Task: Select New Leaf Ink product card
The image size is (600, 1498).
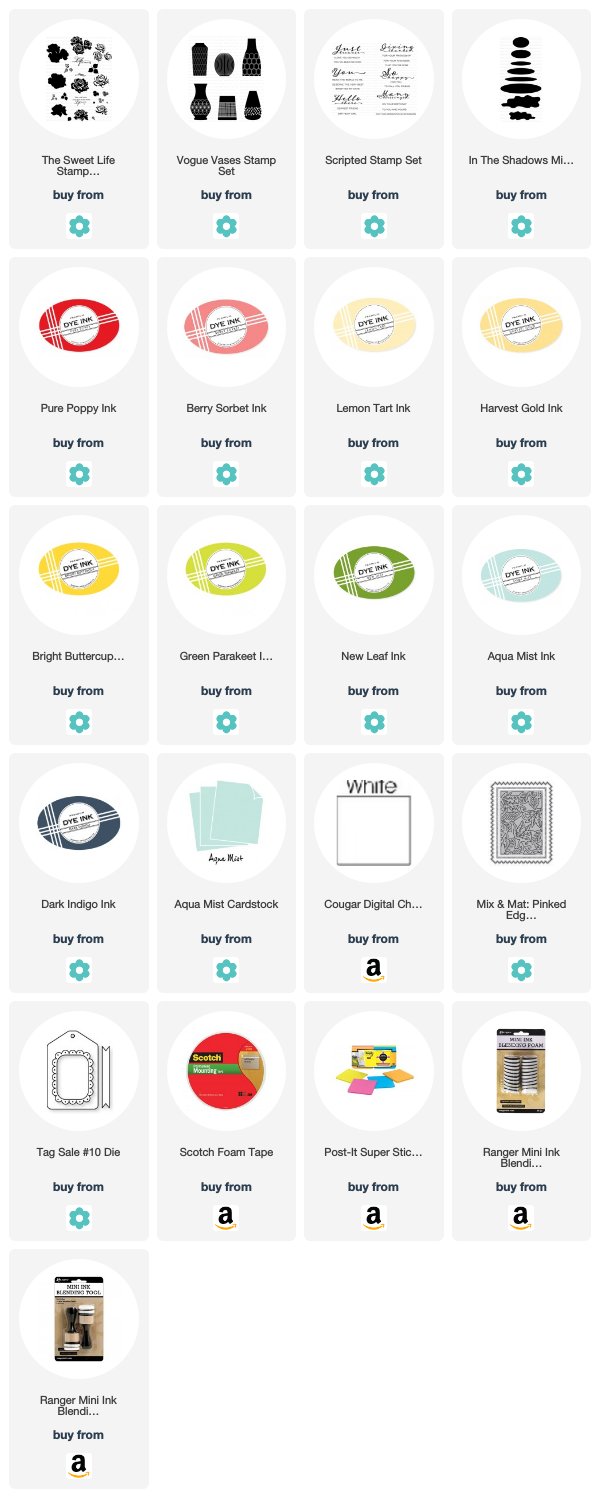Action: pyautogui.click(x=373, y=574)
